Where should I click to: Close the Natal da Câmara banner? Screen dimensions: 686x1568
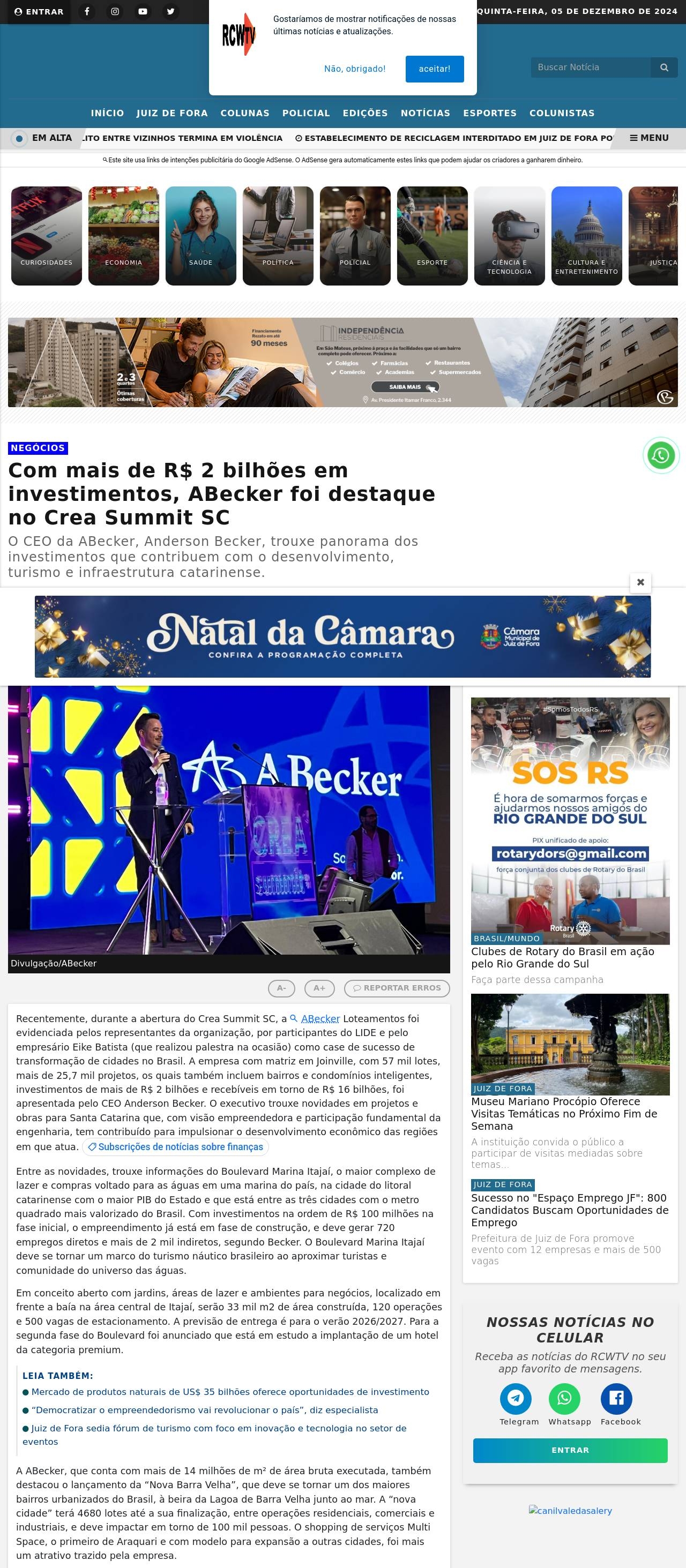tap(640, 582)
